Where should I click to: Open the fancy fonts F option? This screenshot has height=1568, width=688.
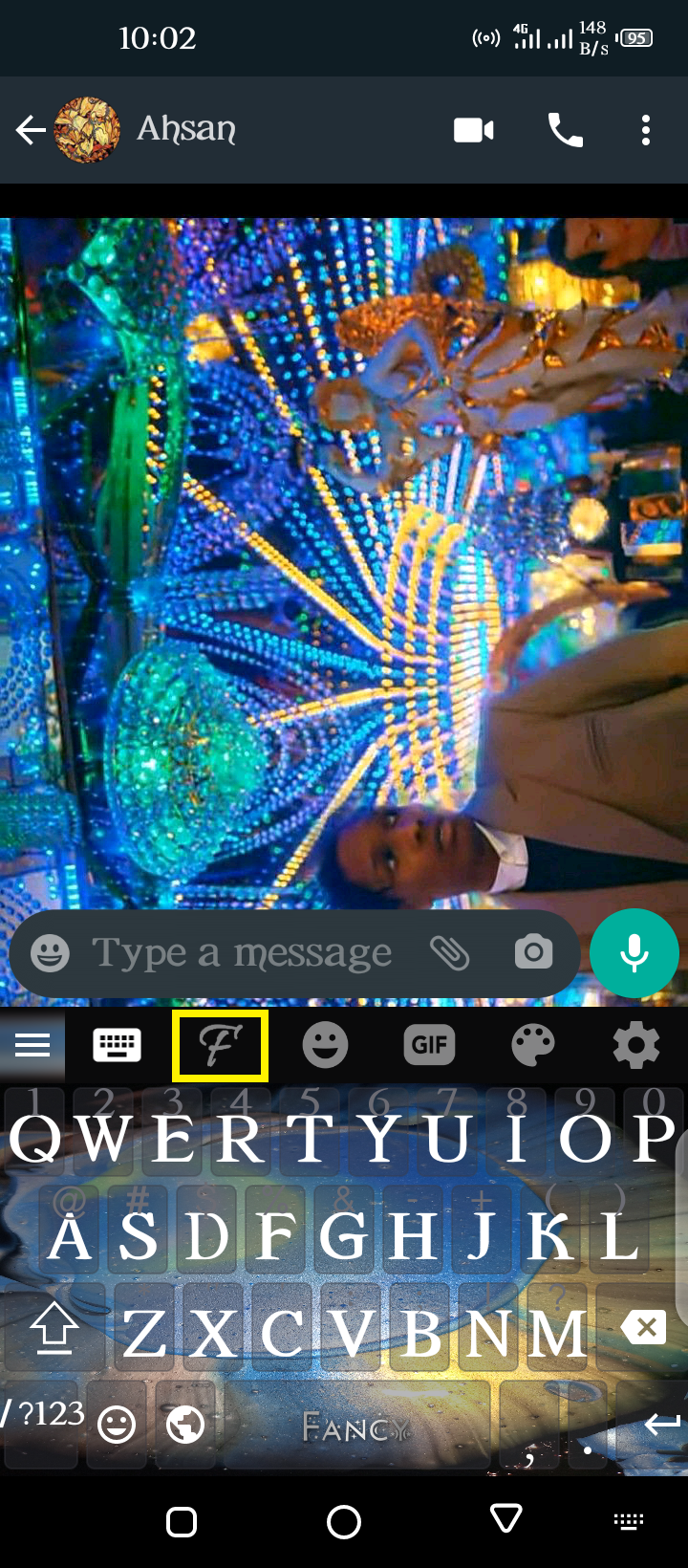pyautogui.click(x=220, y=1045)
